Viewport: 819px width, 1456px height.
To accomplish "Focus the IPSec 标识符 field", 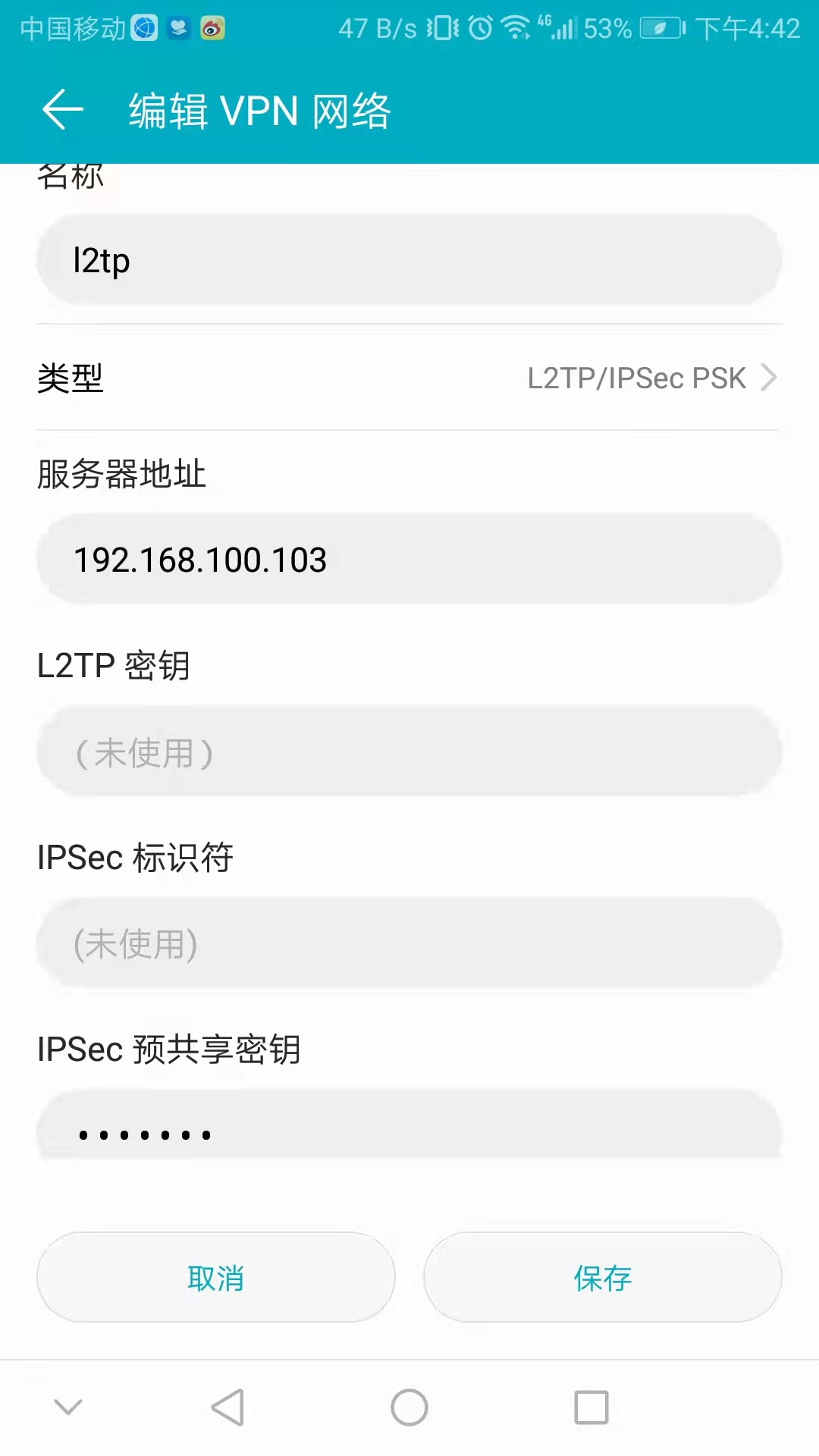I will click(x=409, y=944).
